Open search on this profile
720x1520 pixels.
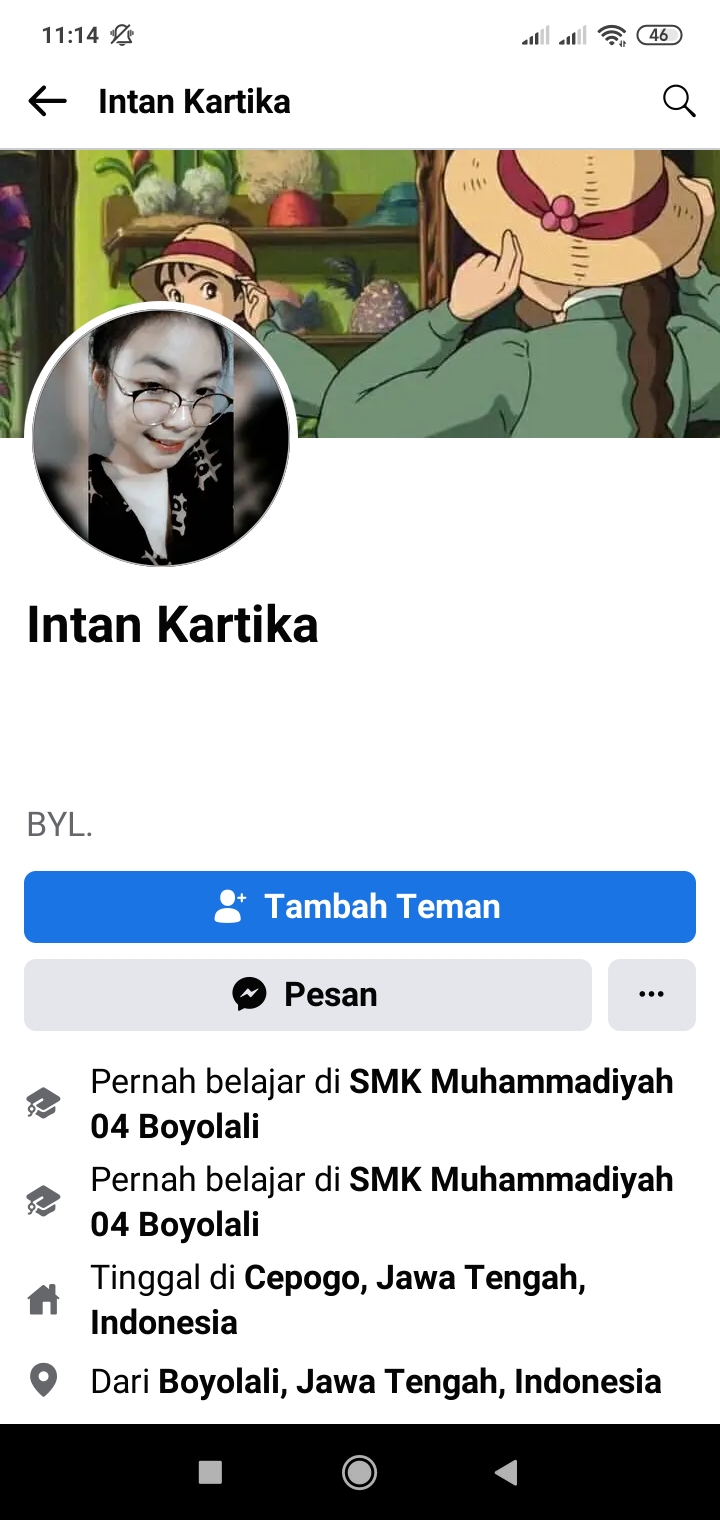point(679,101)
